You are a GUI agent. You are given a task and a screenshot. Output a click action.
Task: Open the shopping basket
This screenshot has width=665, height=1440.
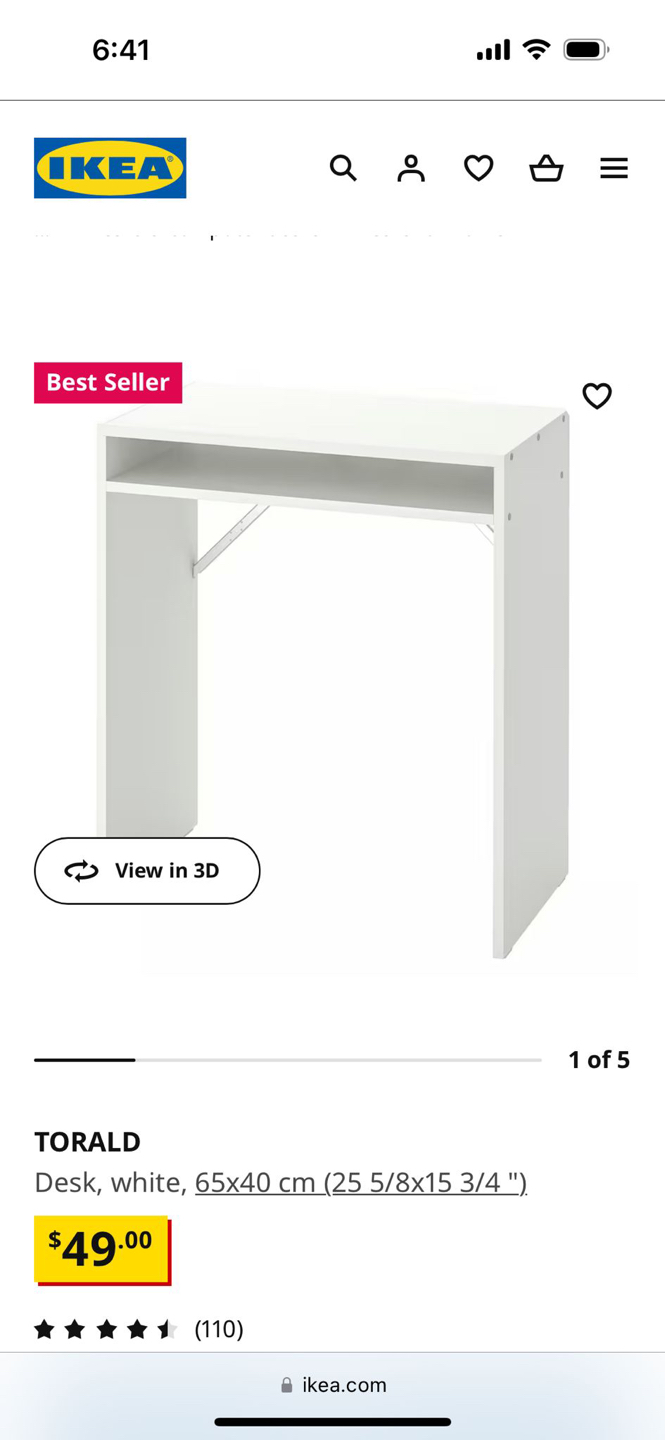[546, 168]
